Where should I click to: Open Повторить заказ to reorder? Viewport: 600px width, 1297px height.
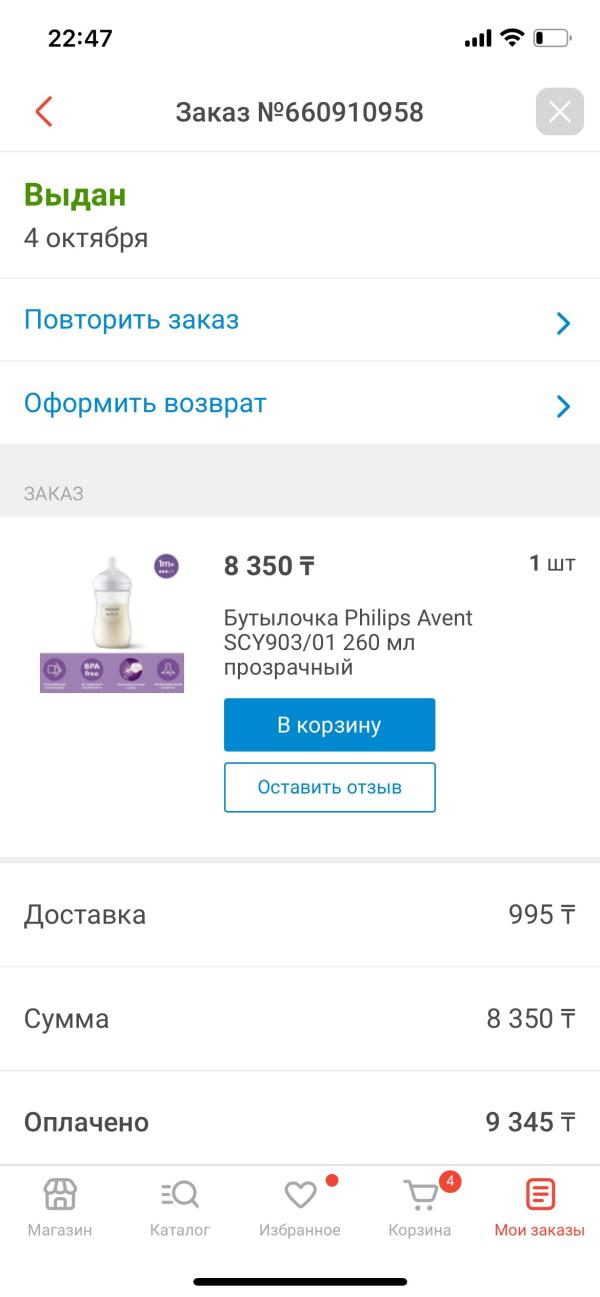[299, 321]
